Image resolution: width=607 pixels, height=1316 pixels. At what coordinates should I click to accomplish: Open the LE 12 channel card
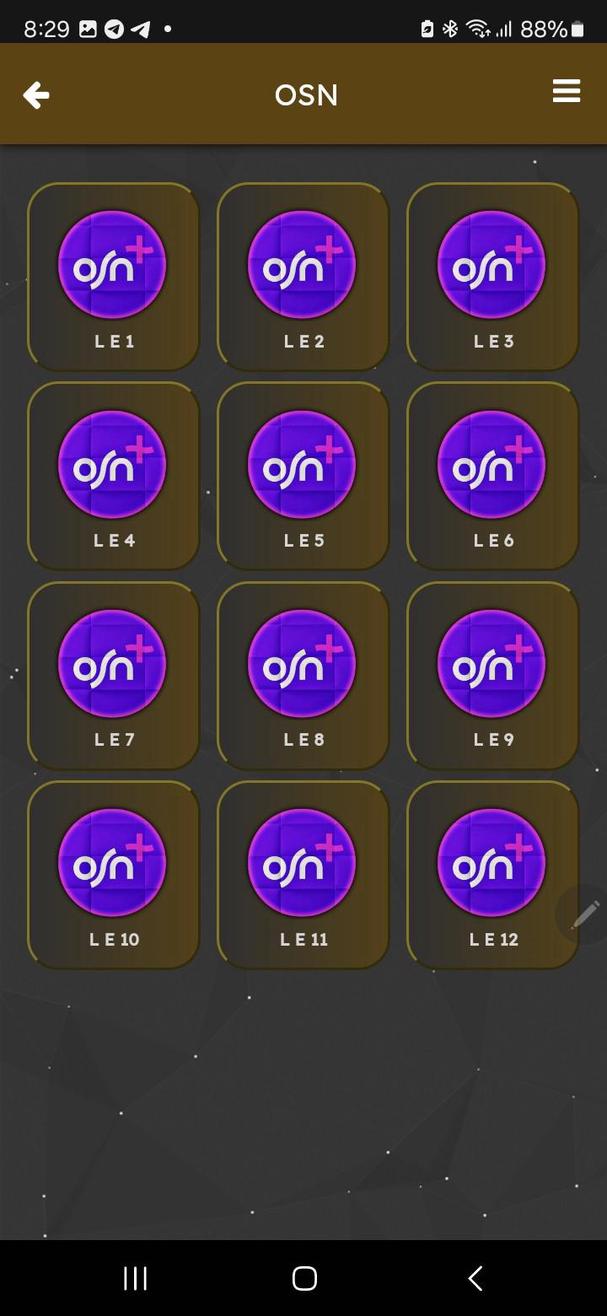point(493,875)
